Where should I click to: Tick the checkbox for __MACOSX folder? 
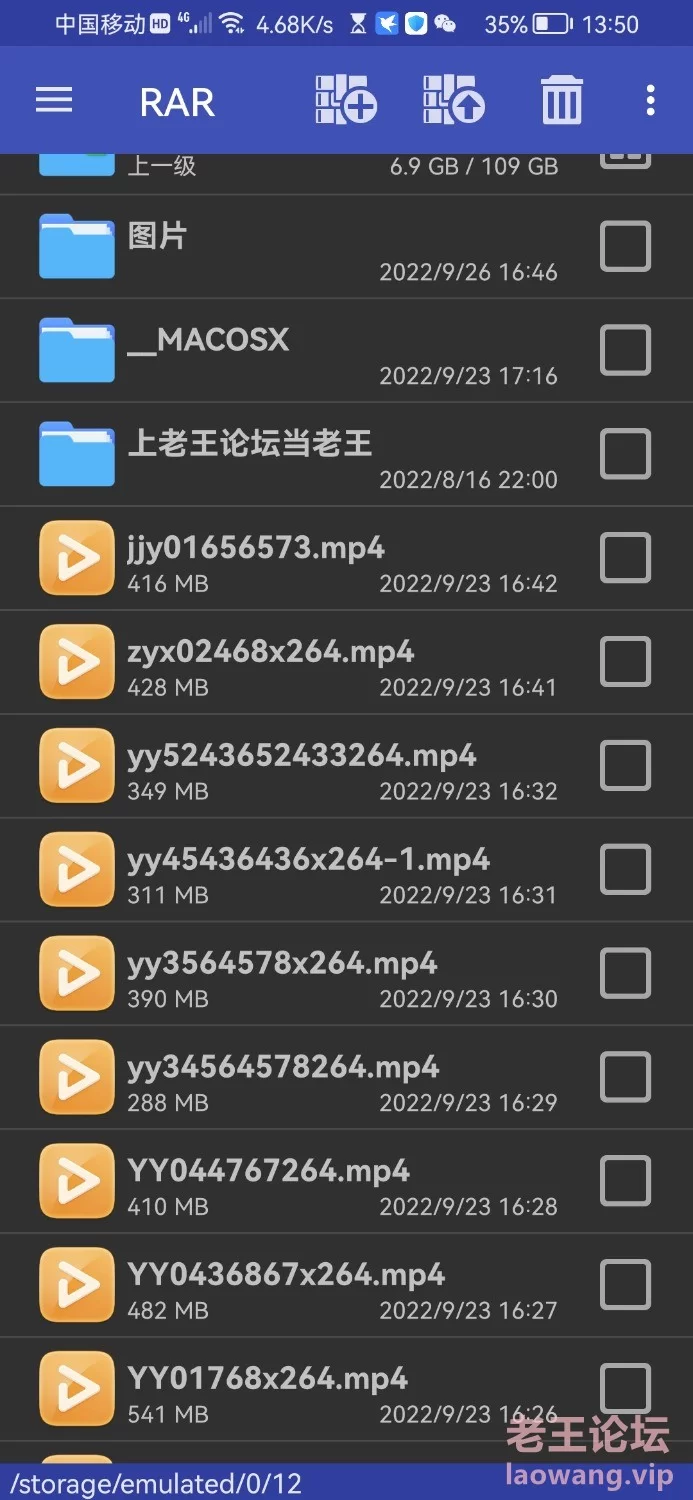[626, 350]
